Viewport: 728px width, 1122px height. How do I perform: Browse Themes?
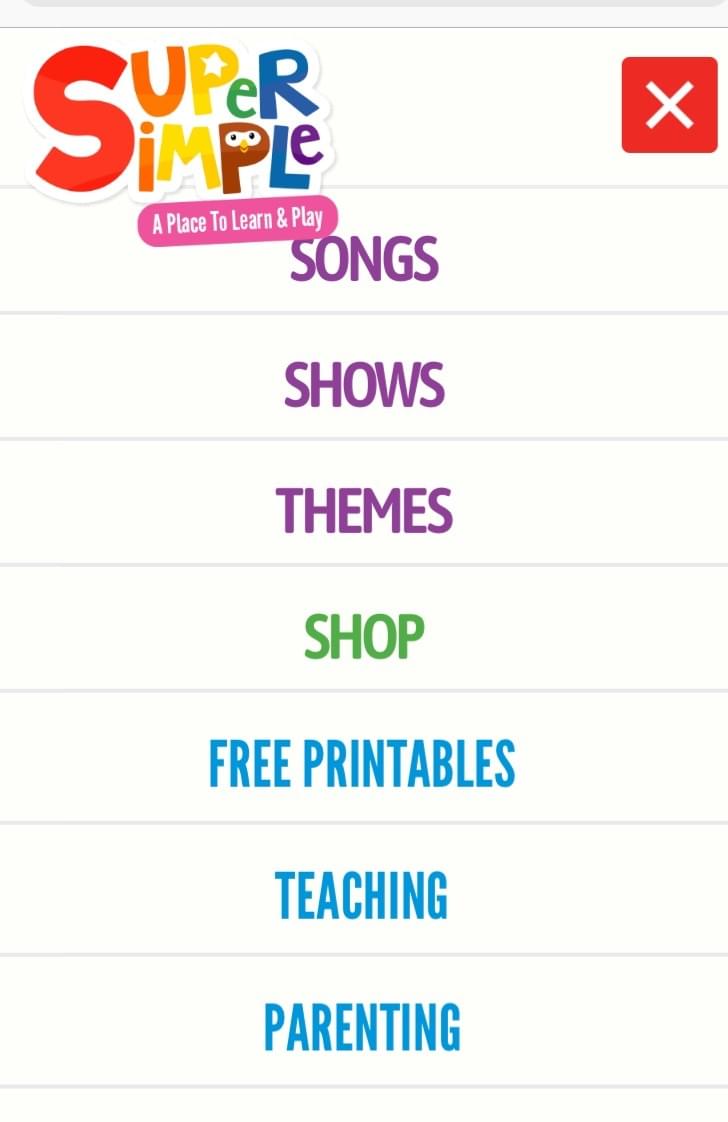click(x=364, y=510)
